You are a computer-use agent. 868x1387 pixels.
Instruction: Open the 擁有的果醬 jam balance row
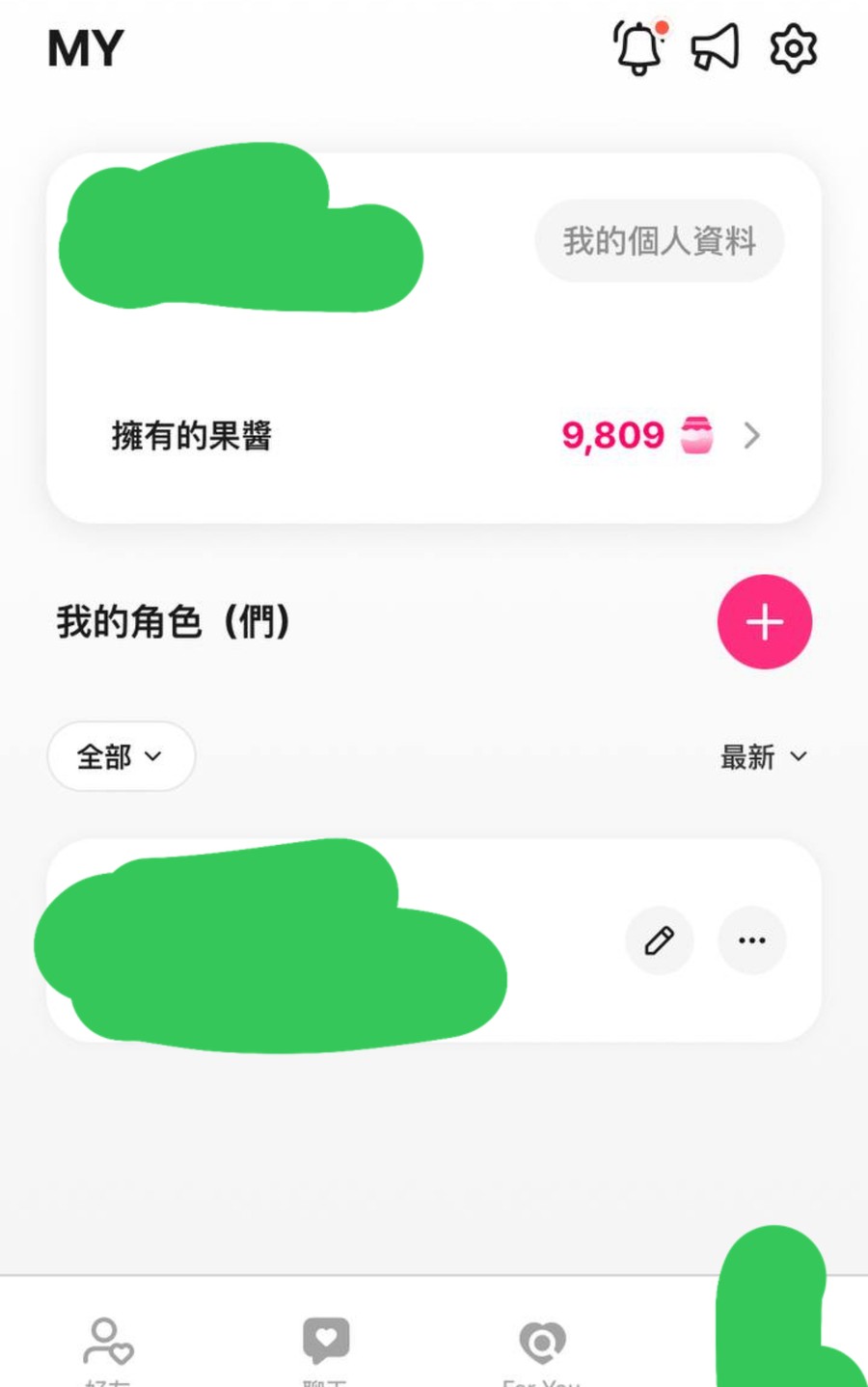click(434, 436)
